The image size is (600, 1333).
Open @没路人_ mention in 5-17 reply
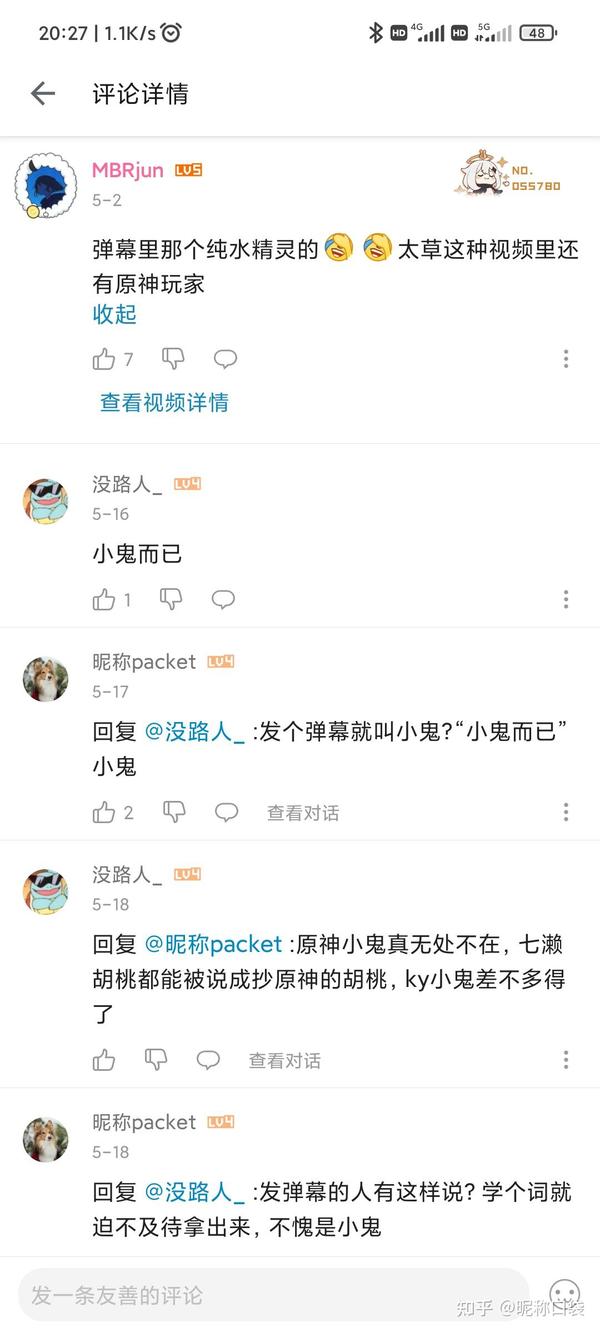[194, 731]
